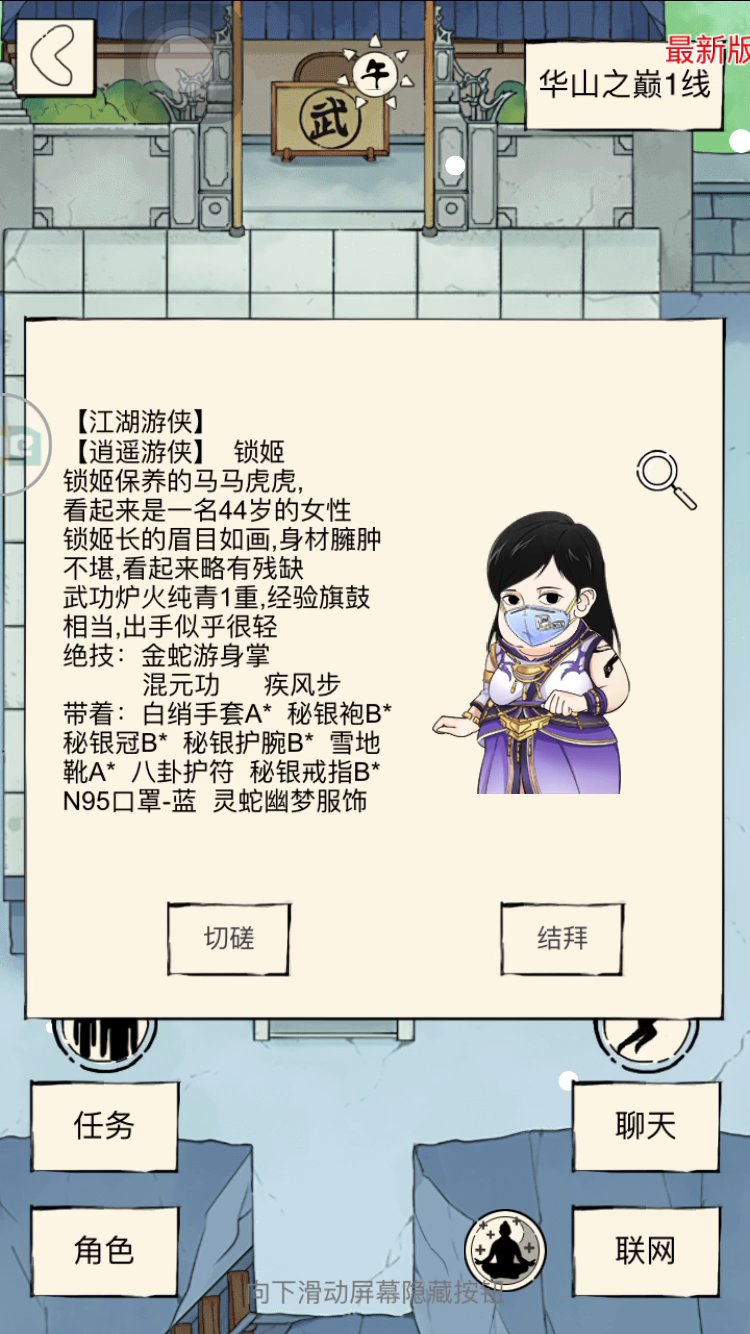Tap the magnifying glass to inspect 锁姬
The height and width of the screenshot is (1334, 750).
(x=667, y=481)
